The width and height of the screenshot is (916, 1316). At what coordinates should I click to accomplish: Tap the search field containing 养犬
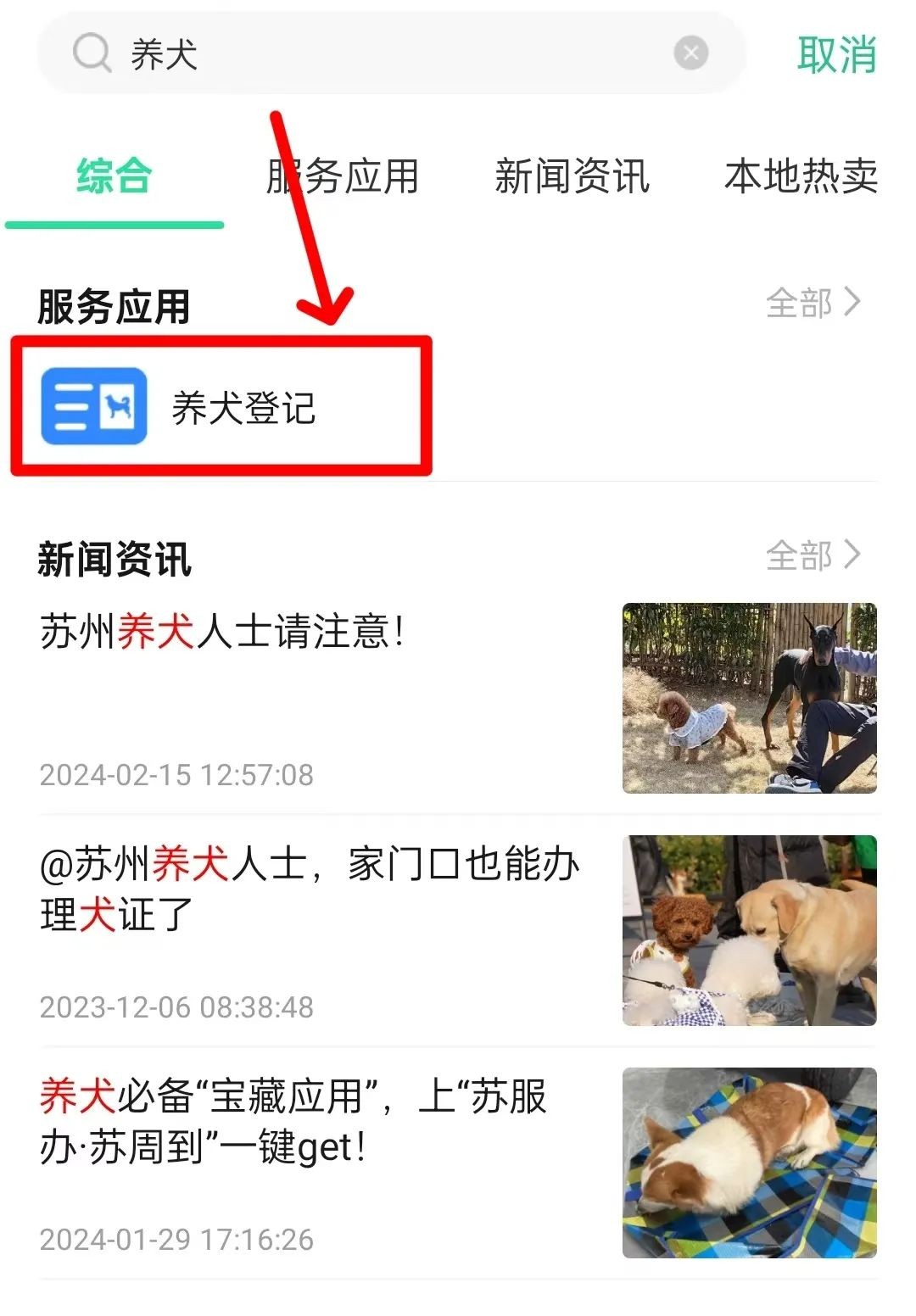pyautogui.click(x=382, y=54)
